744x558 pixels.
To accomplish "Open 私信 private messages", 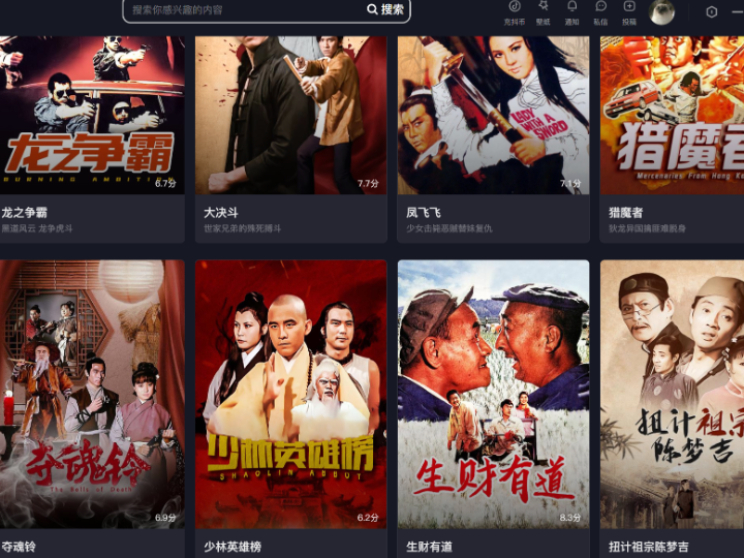I will tap(600, 10).
